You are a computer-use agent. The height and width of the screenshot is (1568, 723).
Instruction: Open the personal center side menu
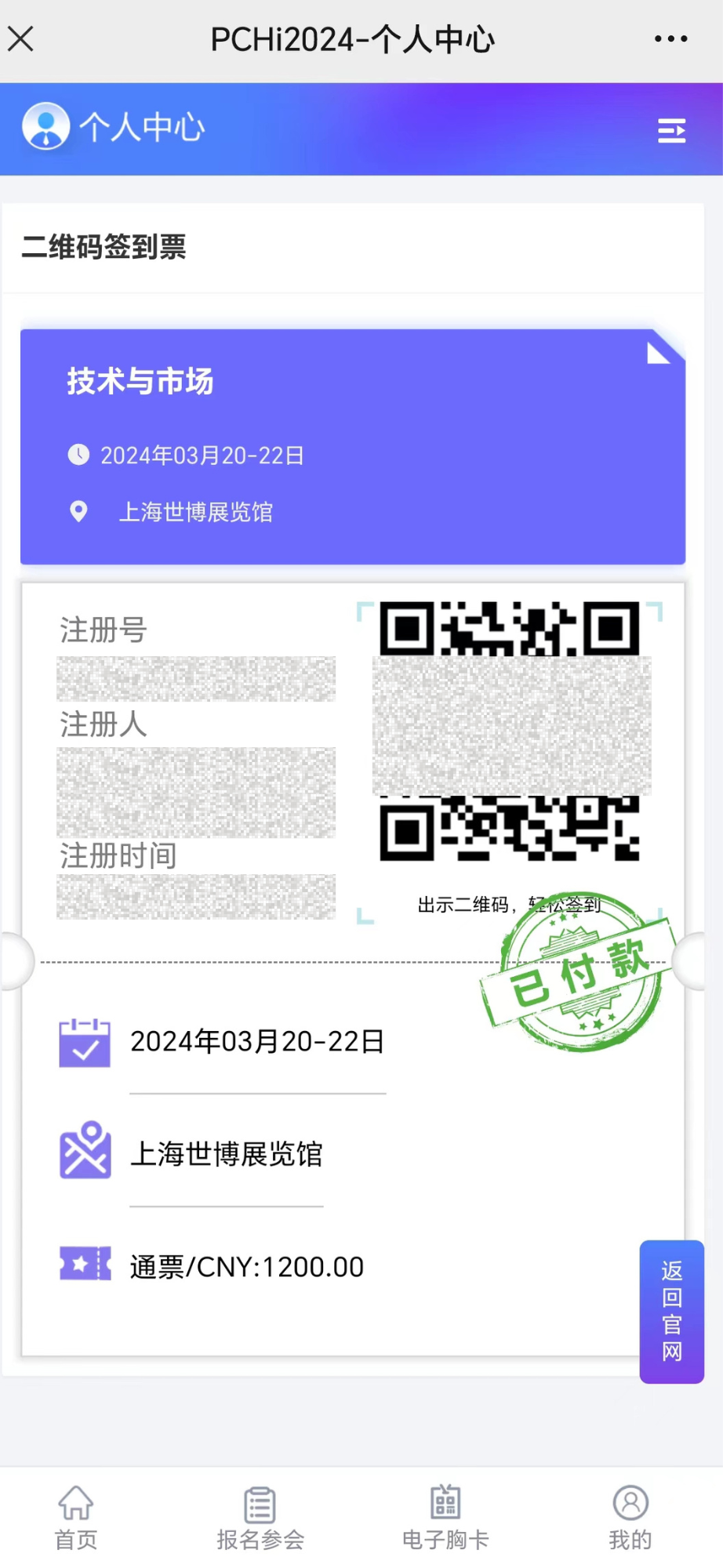(x=671, y=130)
